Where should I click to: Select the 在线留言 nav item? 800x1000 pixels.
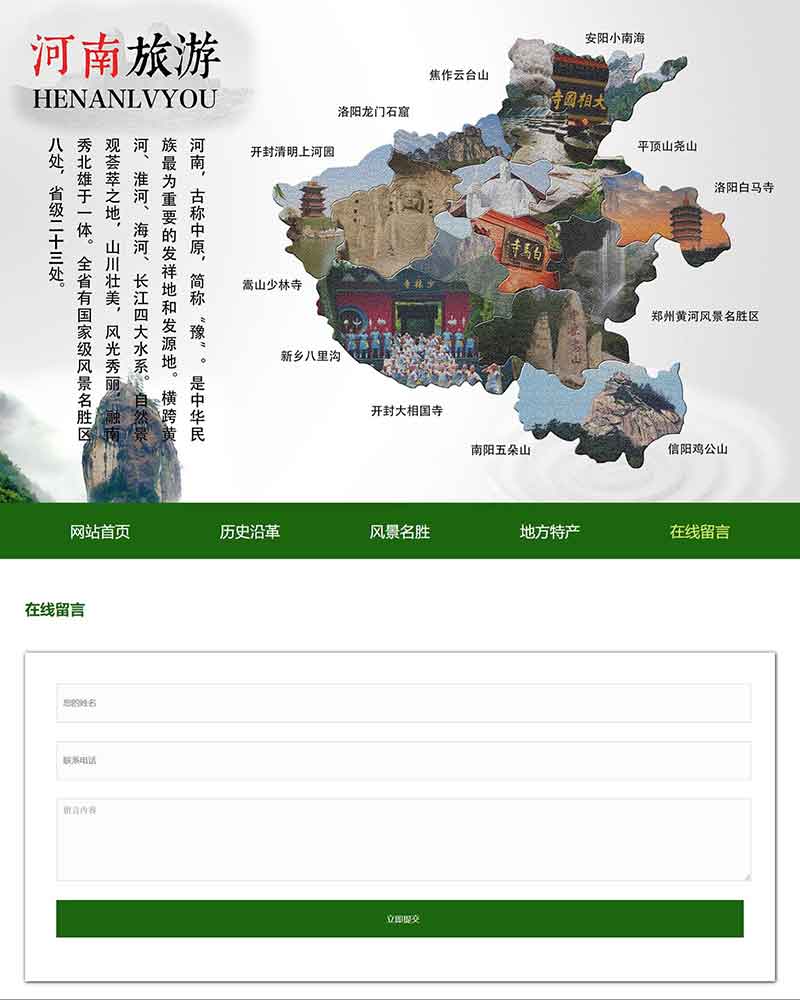click(x=700, y=532)
